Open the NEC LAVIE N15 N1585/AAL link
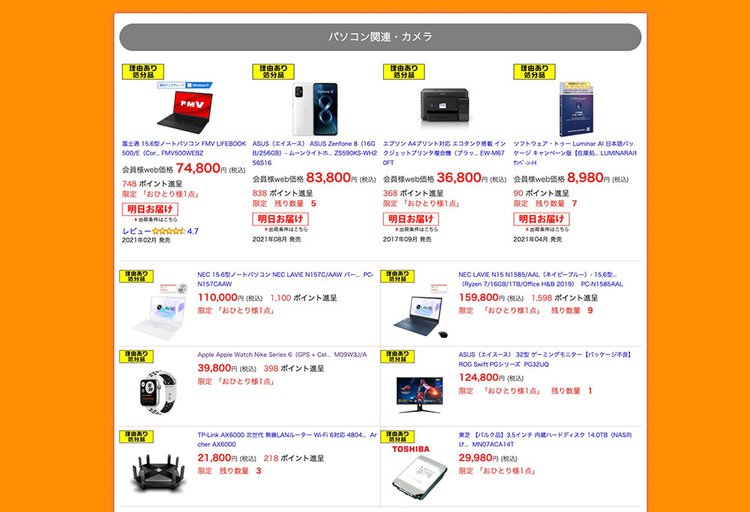 click(x=540, y=277)
